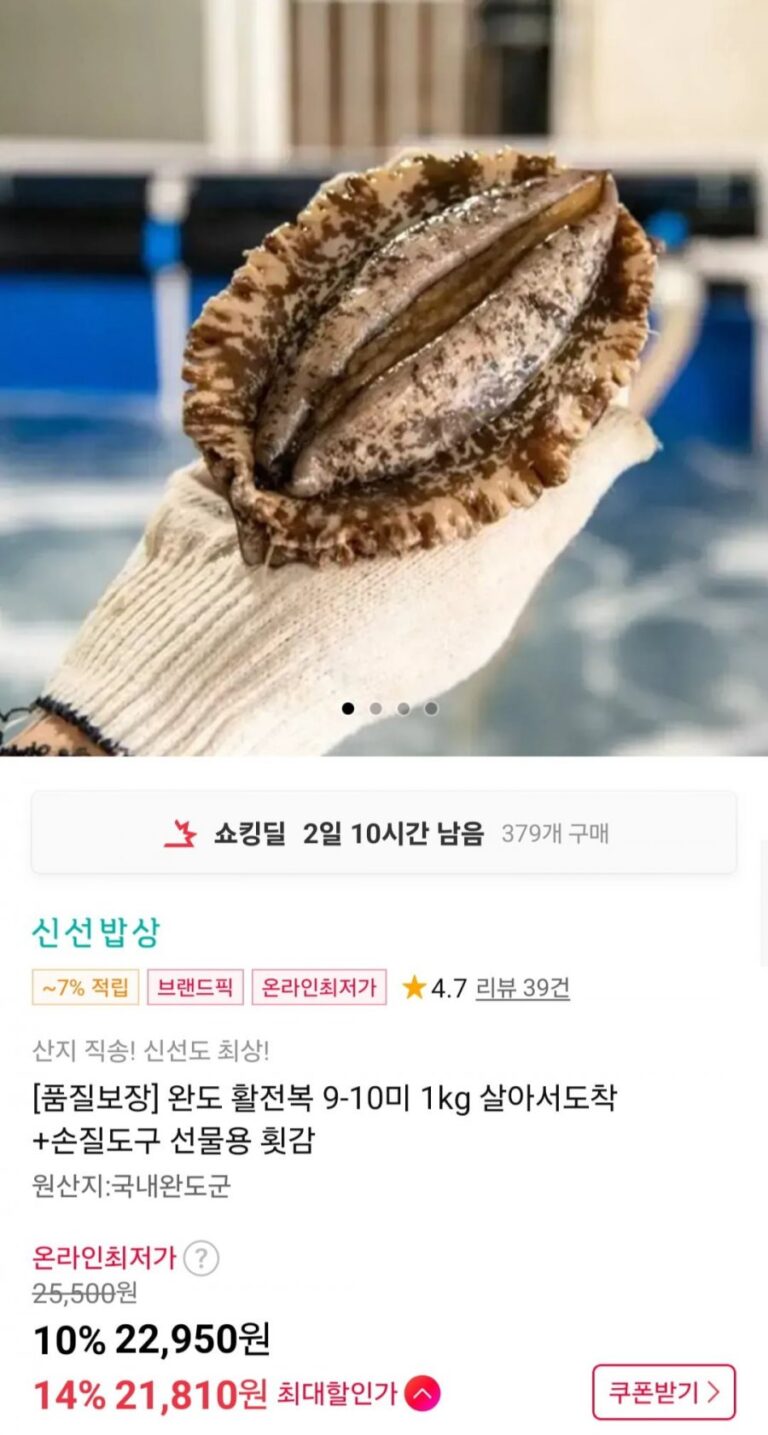This screenshot has height=1435, width=768.
Task: Open the 리뷰 39건 reviews link
Action: (x=522, y=988)
